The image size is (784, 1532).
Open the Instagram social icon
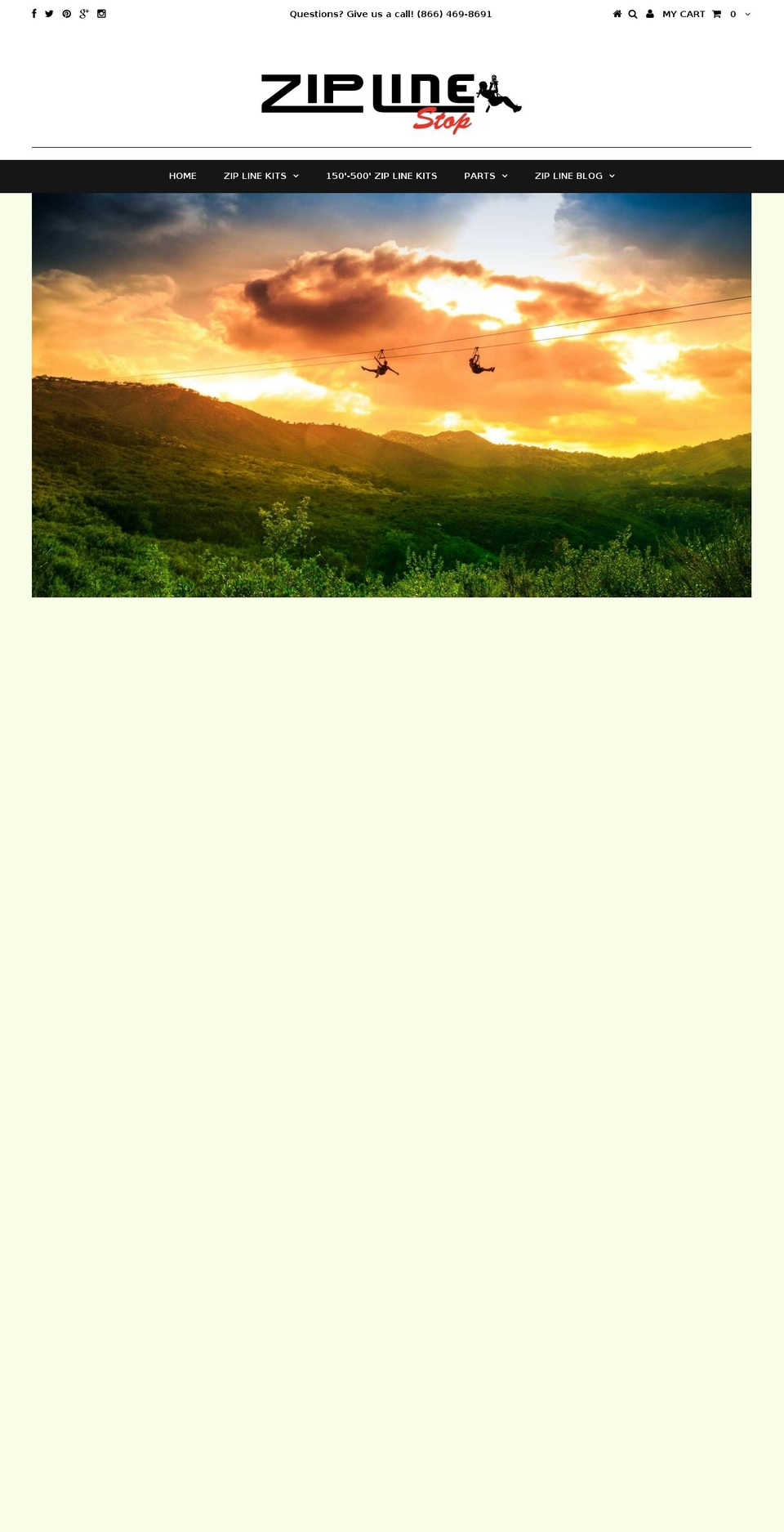(101, 14)
